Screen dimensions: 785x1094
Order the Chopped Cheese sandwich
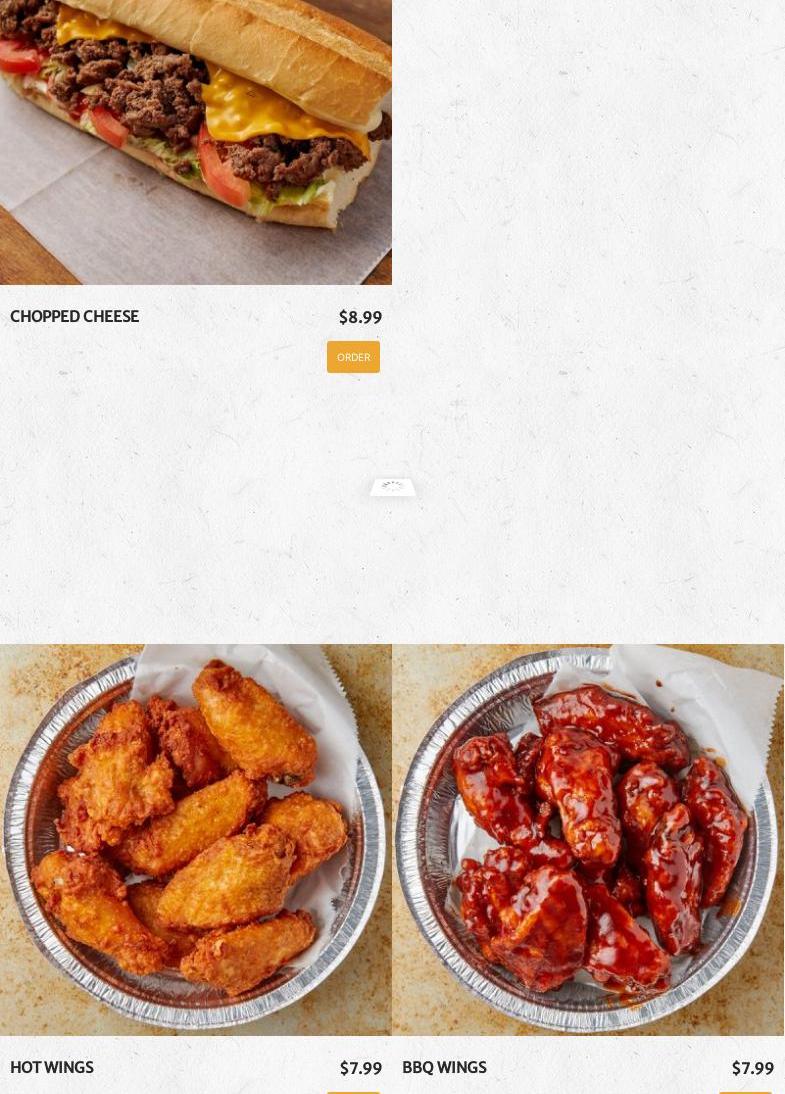pos(353,357)
